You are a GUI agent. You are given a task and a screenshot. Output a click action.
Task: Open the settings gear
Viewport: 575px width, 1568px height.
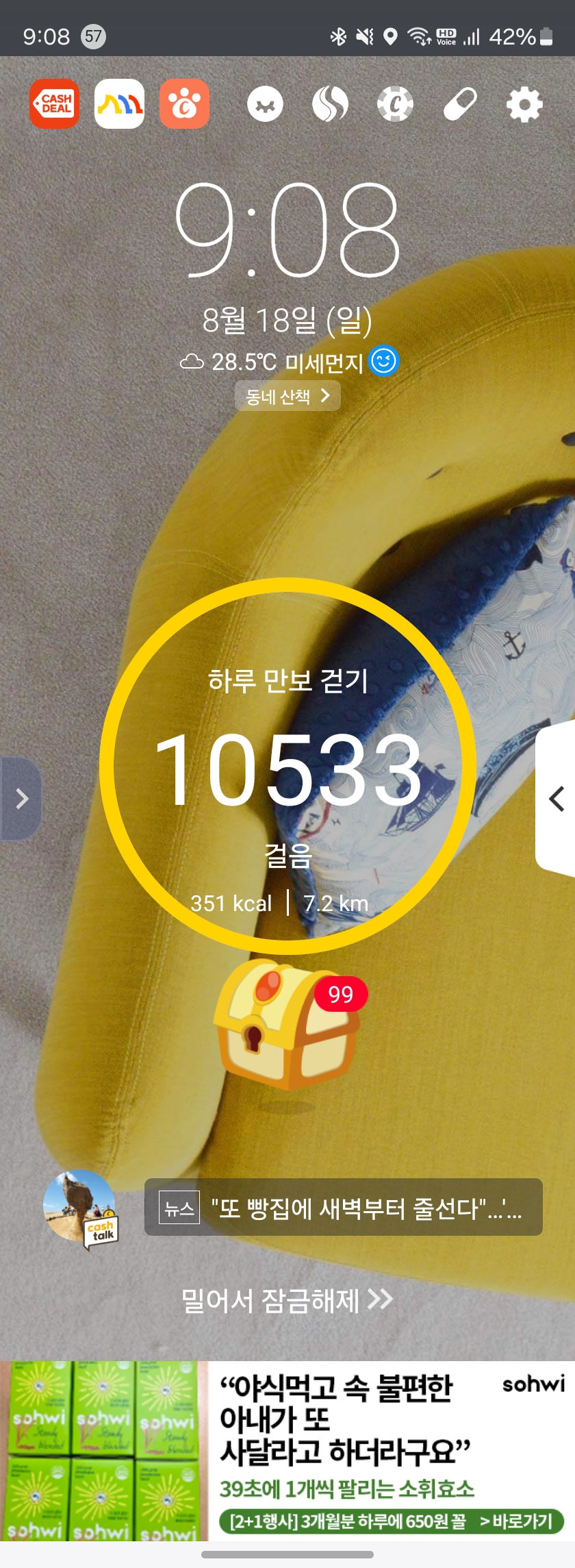524,105
